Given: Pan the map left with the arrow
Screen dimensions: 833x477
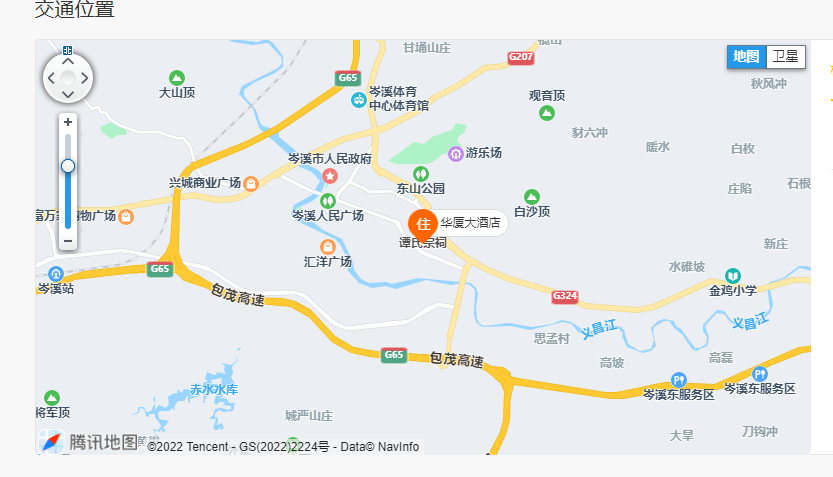Looking at the screenshot, I should (52, 78).
